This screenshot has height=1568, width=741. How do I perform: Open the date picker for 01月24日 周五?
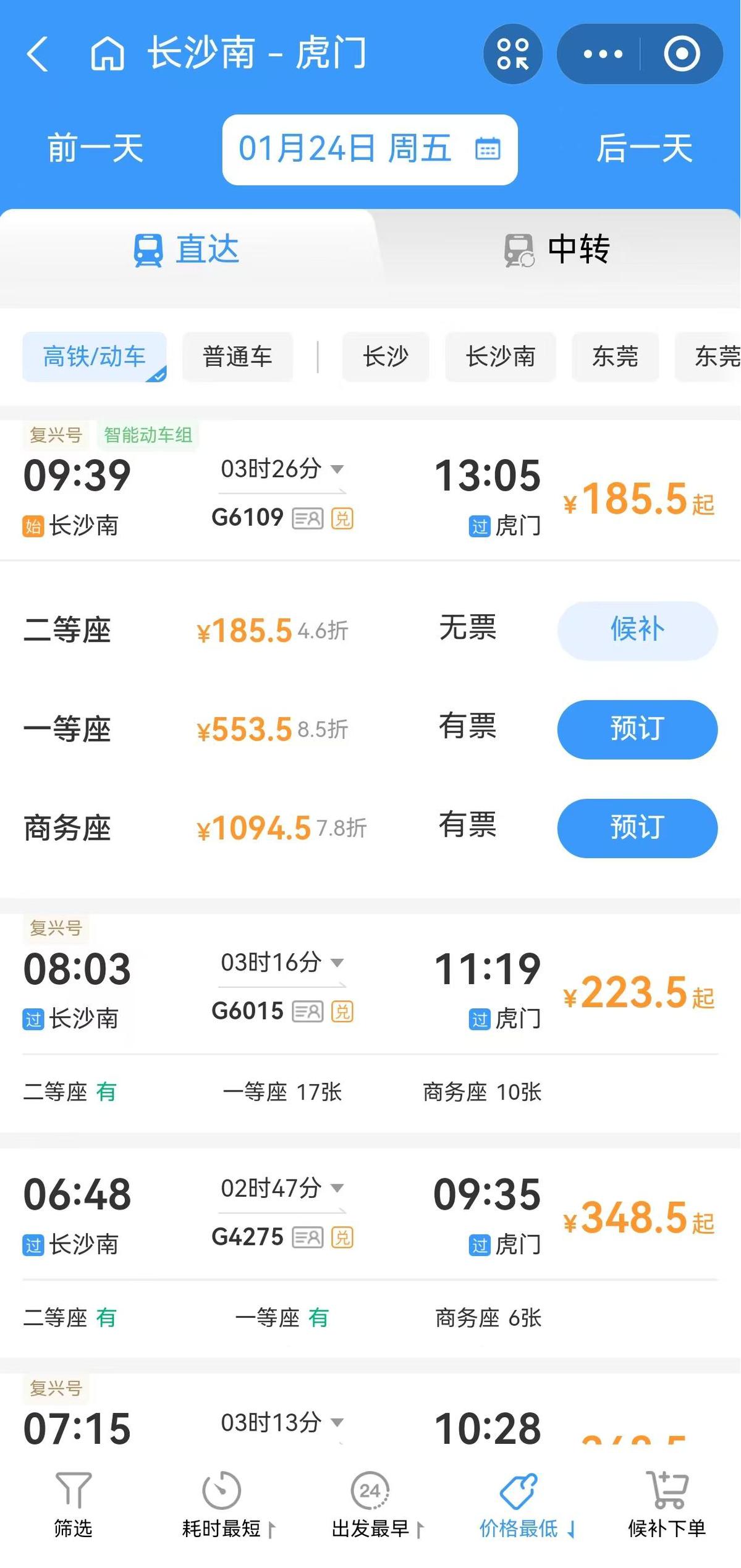[370, 150]
